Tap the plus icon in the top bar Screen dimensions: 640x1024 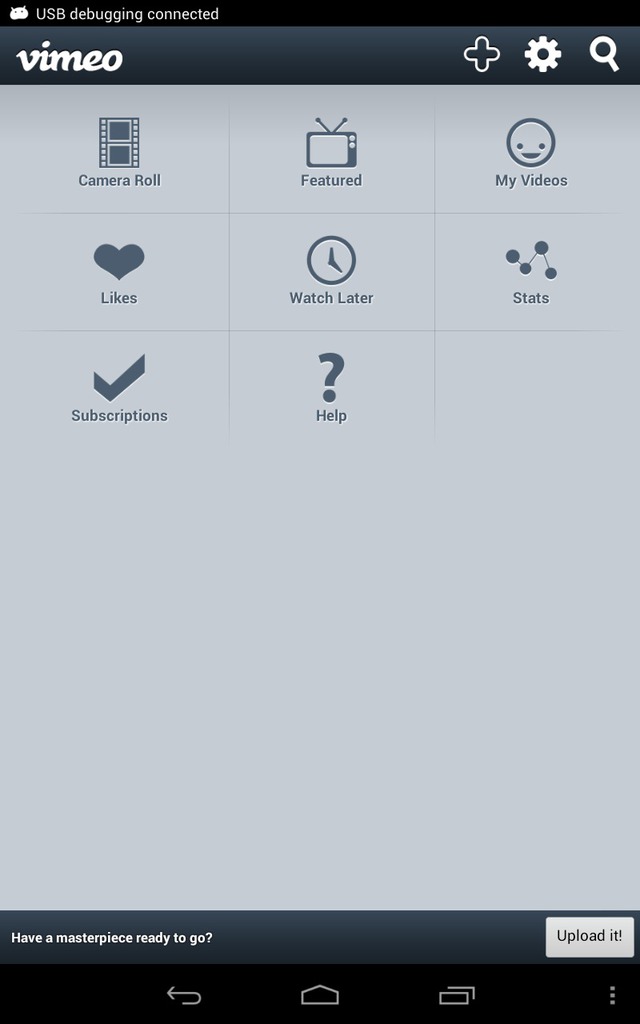pyautogui.click(x=482, y=55)
